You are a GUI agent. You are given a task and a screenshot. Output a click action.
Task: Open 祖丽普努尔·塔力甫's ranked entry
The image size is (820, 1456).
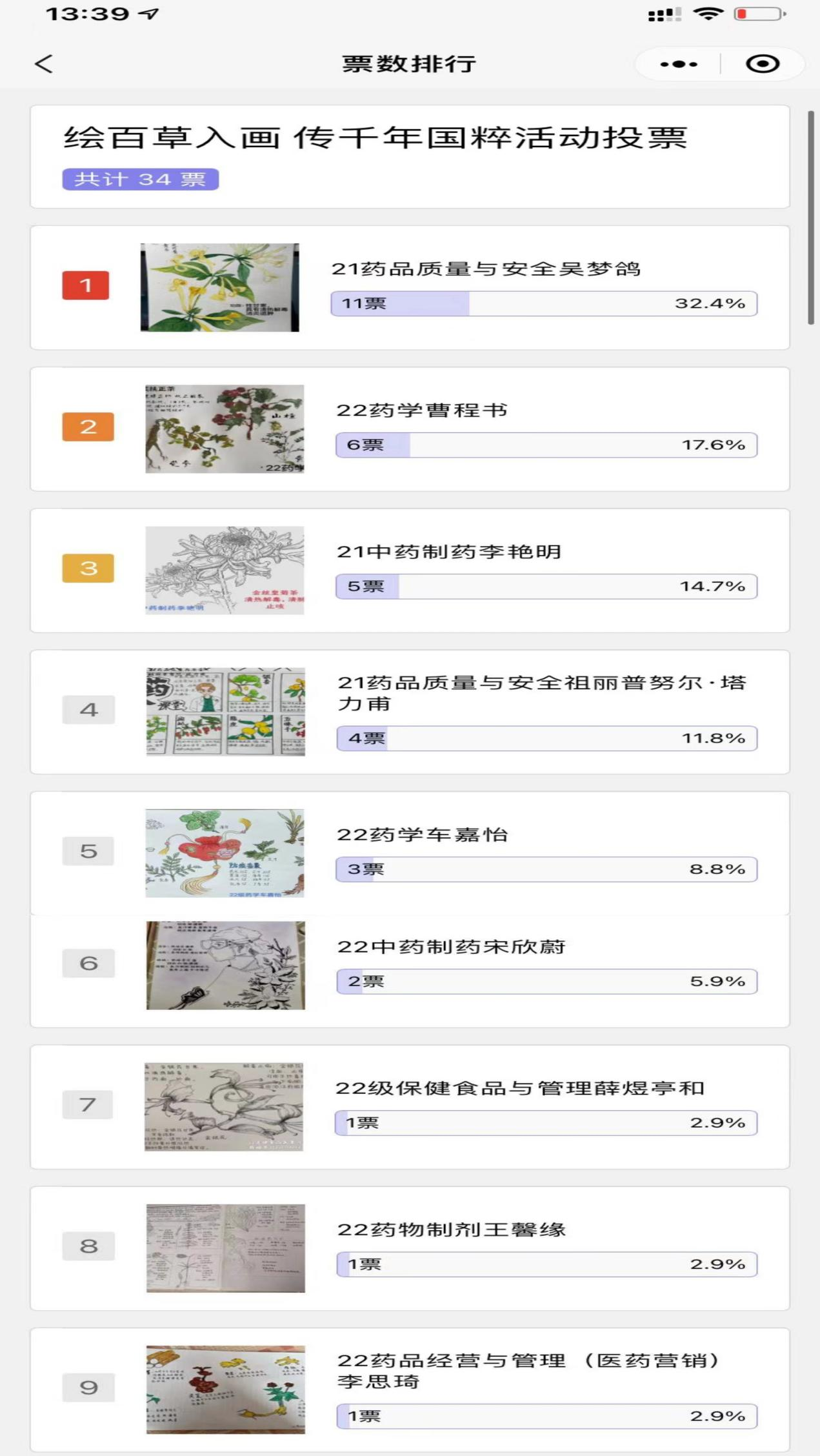tap(410, 712)
